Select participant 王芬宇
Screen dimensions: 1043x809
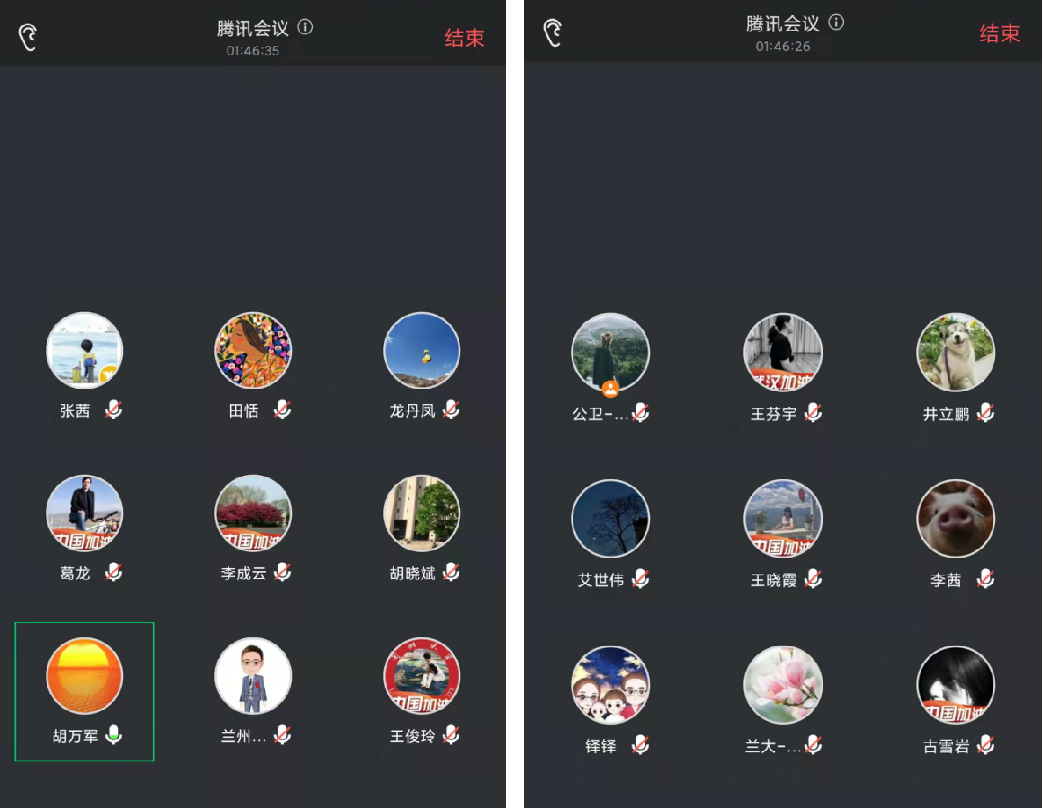[x=782, y=353]
